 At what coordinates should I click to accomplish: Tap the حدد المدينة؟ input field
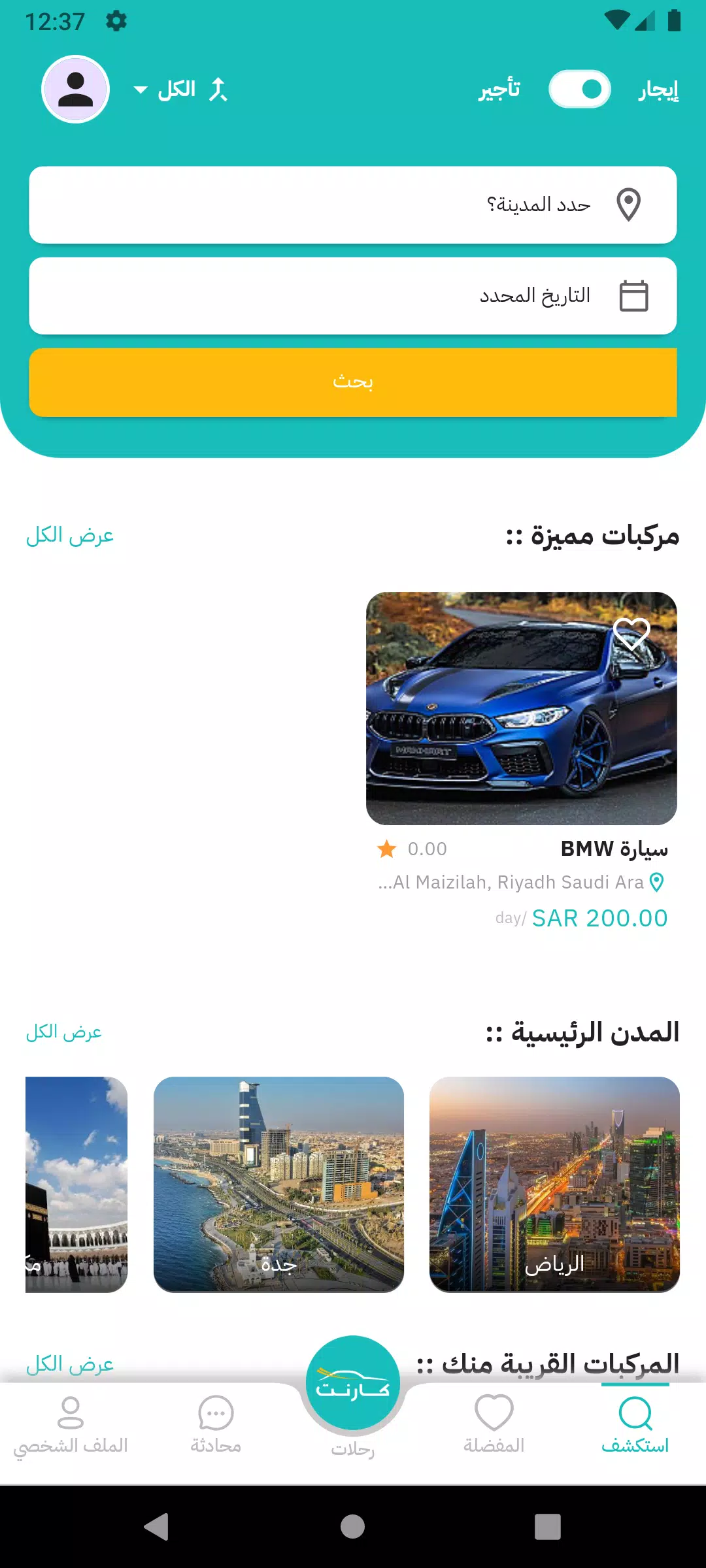(458, 204)
